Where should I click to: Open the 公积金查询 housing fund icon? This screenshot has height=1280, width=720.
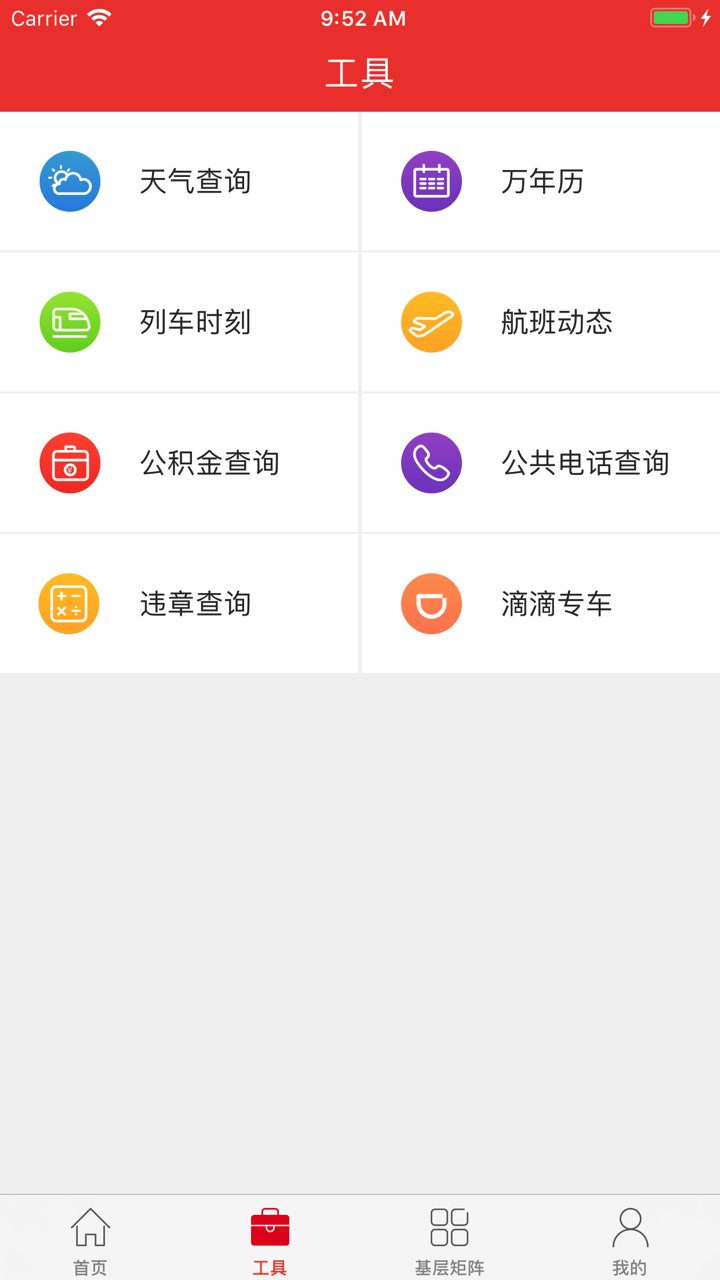69,463
